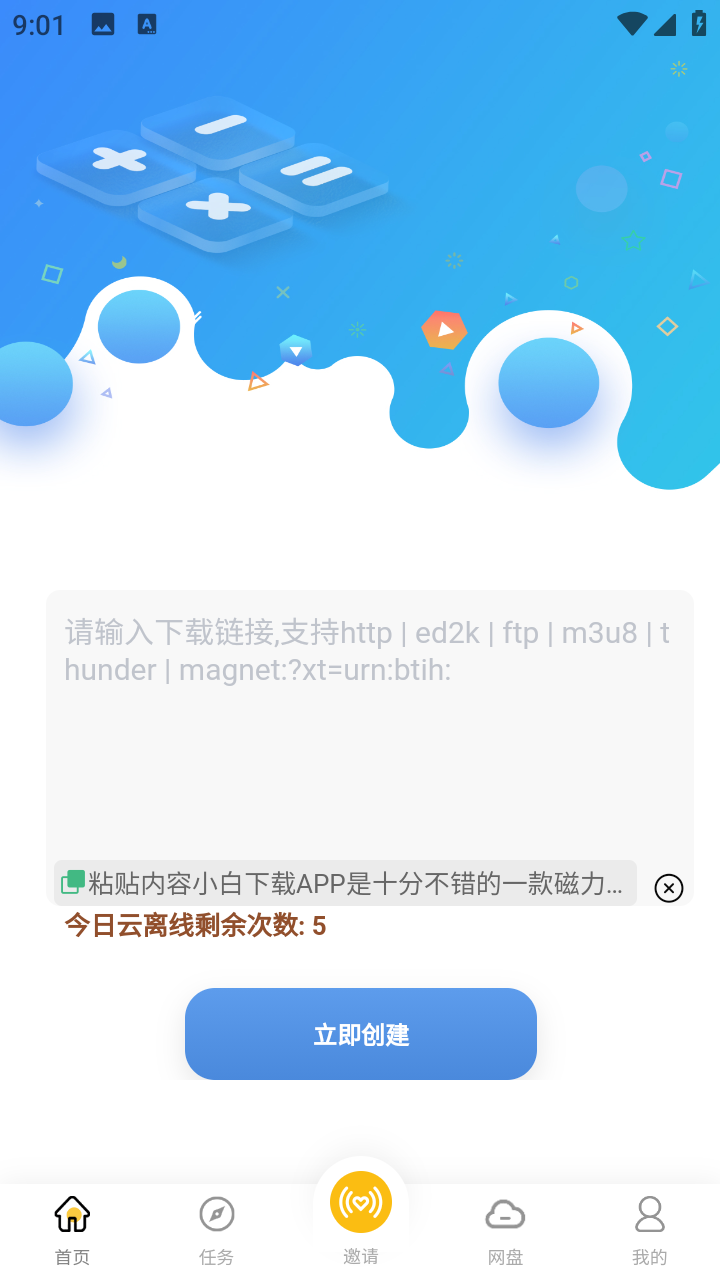Viewport: 720px width, 1280px height.
Task: Open the 任务 tab
Action: [216, 1230]
